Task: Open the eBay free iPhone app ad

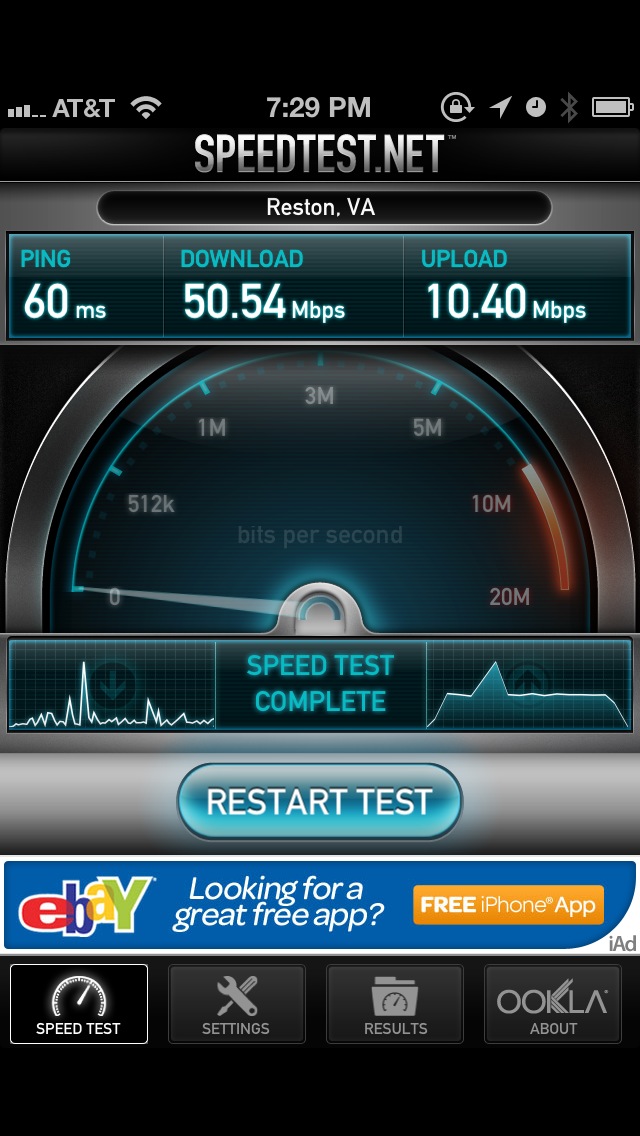Action: pyautogui.click(x=320, y=905)
